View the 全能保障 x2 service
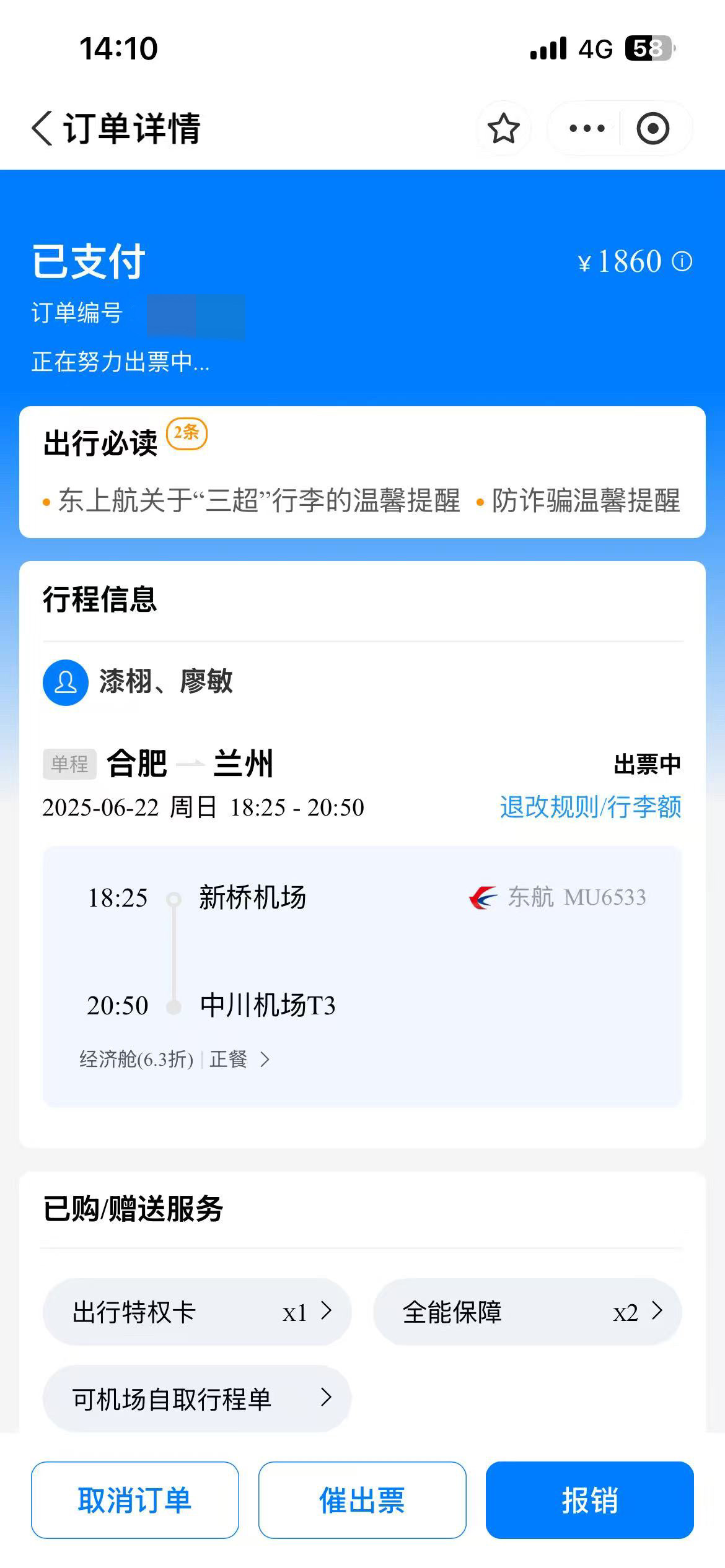725x1568 pixels. click(x=527, y=1312)
